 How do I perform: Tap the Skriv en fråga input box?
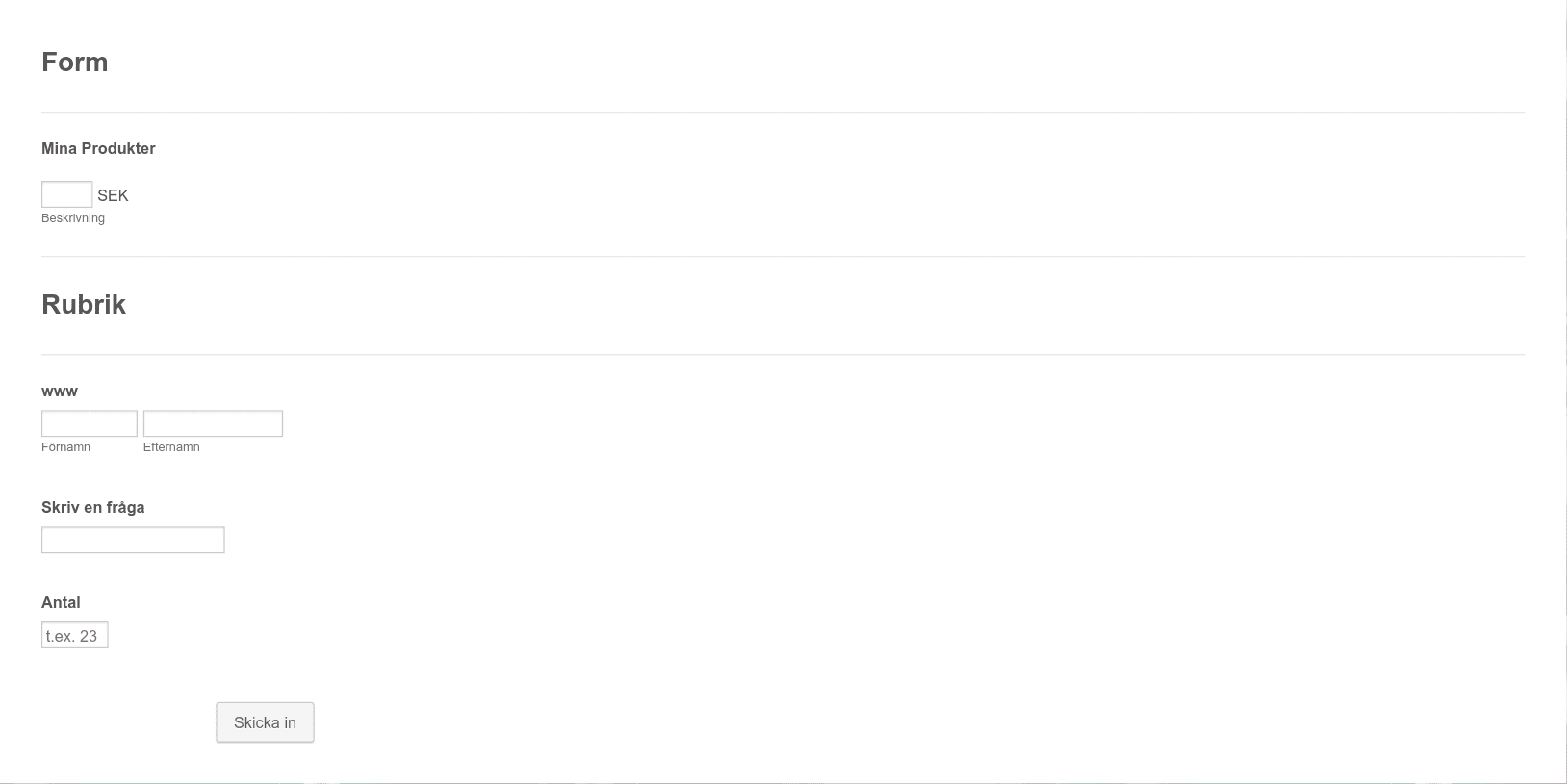point(133,540)
